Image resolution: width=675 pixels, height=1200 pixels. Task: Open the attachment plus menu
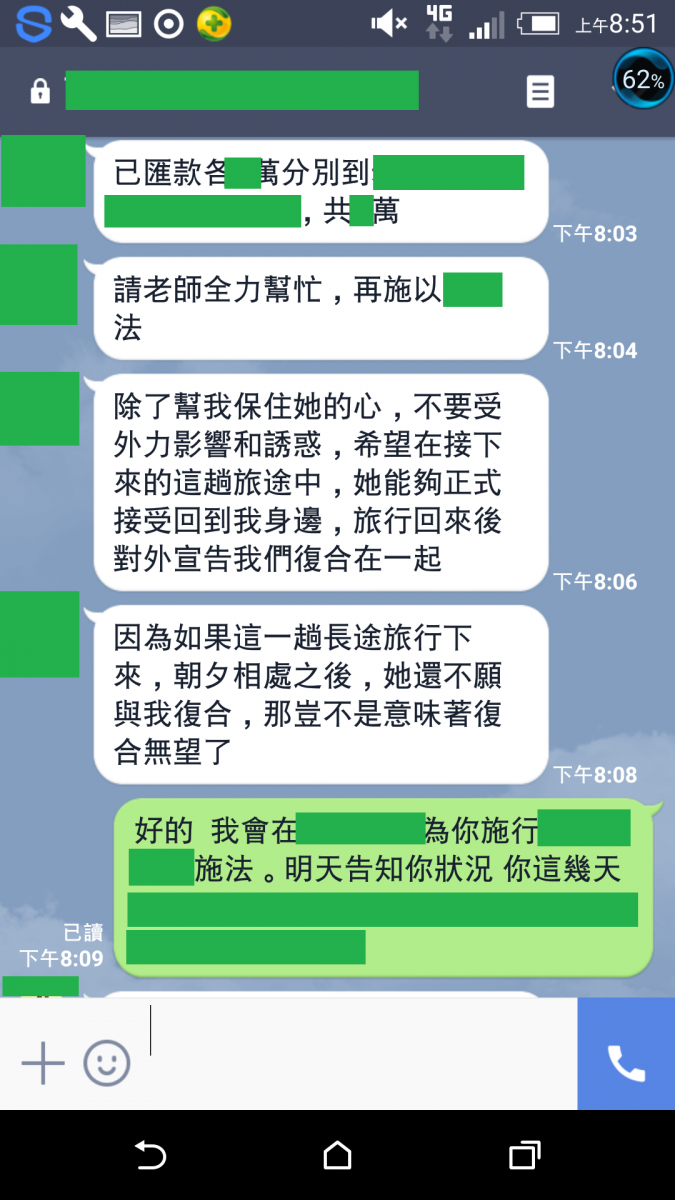[43, 1062]
